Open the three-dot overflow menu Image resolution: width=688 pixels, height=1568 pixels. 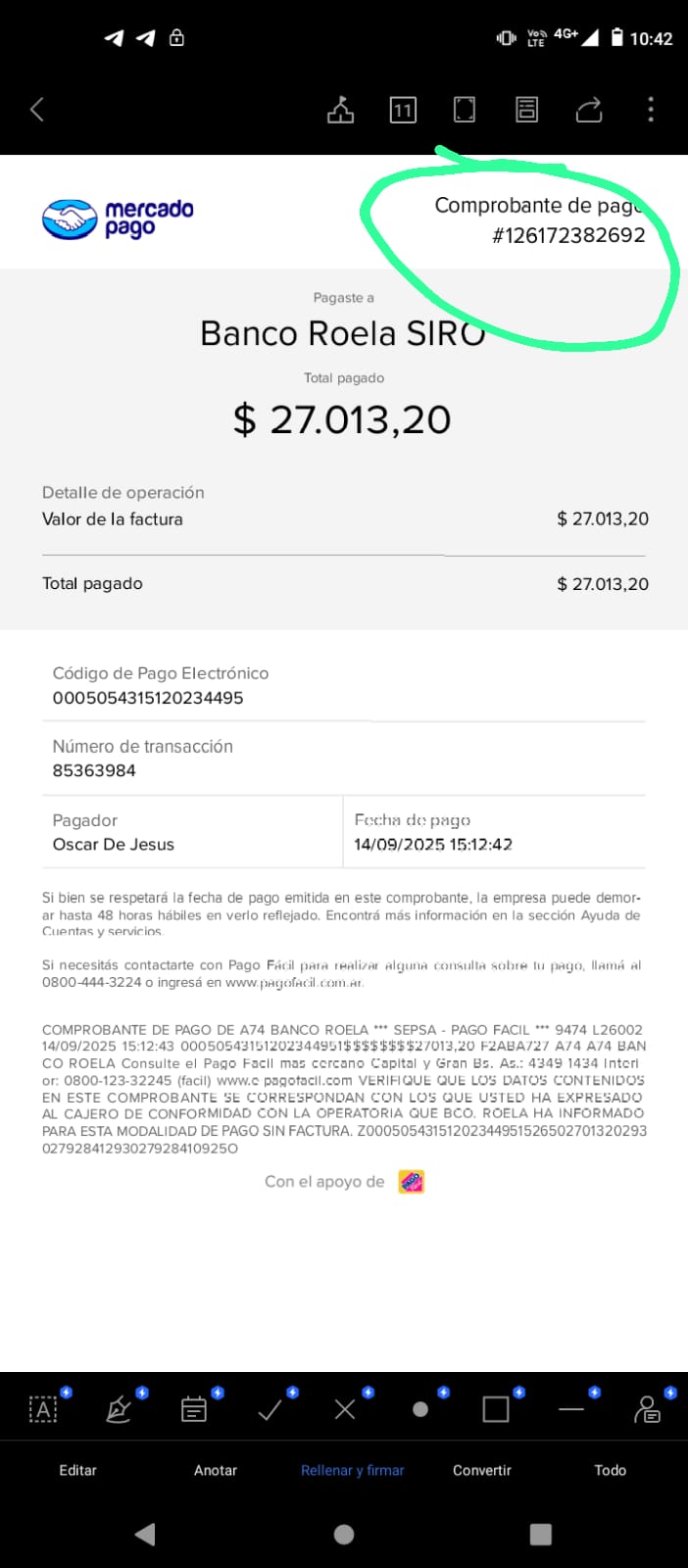pos(651,109)
